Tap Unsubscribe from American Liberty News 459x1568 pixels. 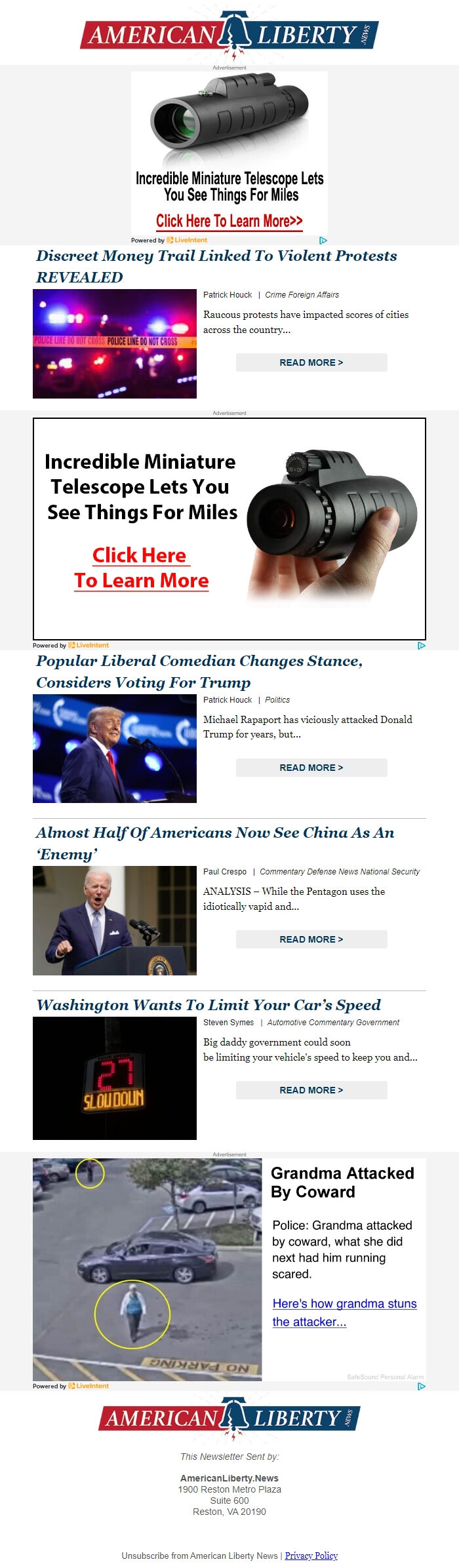199,1556
